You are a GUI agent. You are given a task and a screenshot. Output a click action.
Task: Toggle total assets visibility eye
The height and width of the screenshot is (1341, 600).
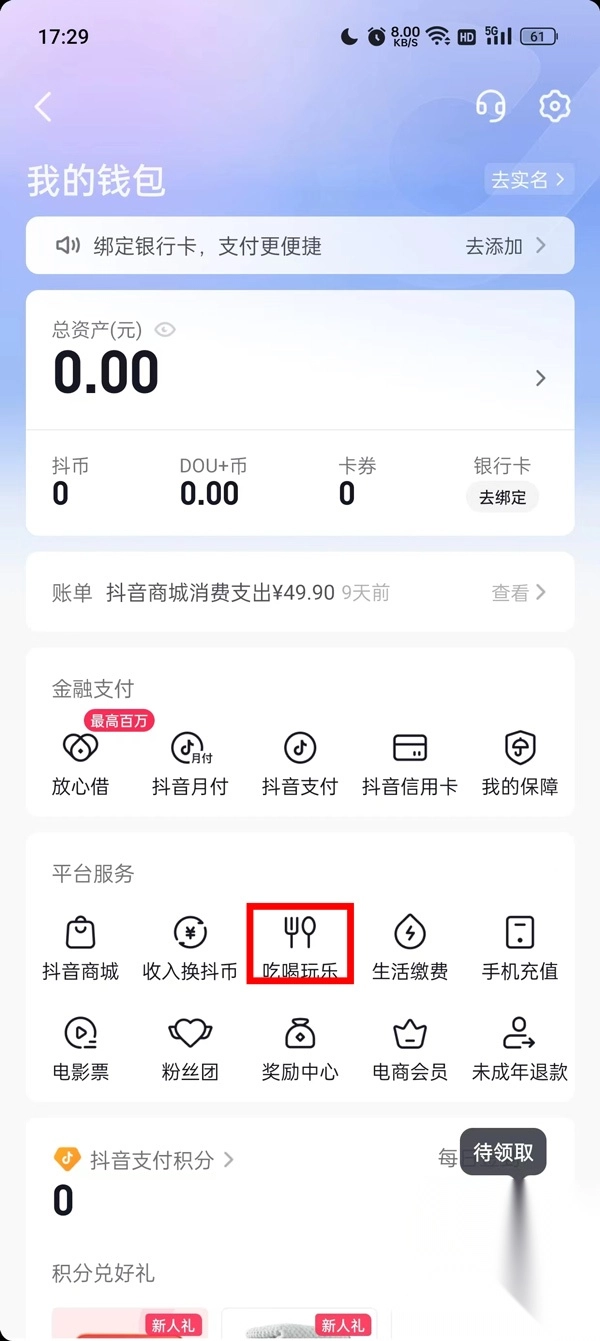click(x=165, y=329)
